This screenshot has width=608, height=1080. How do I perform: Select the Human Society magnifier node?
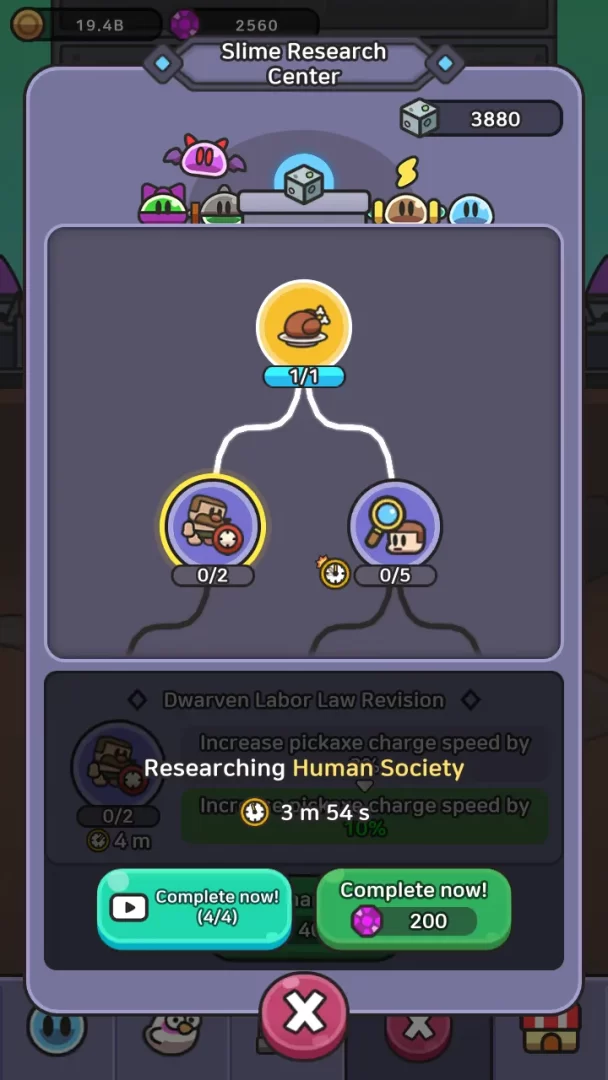pos(395,527)
